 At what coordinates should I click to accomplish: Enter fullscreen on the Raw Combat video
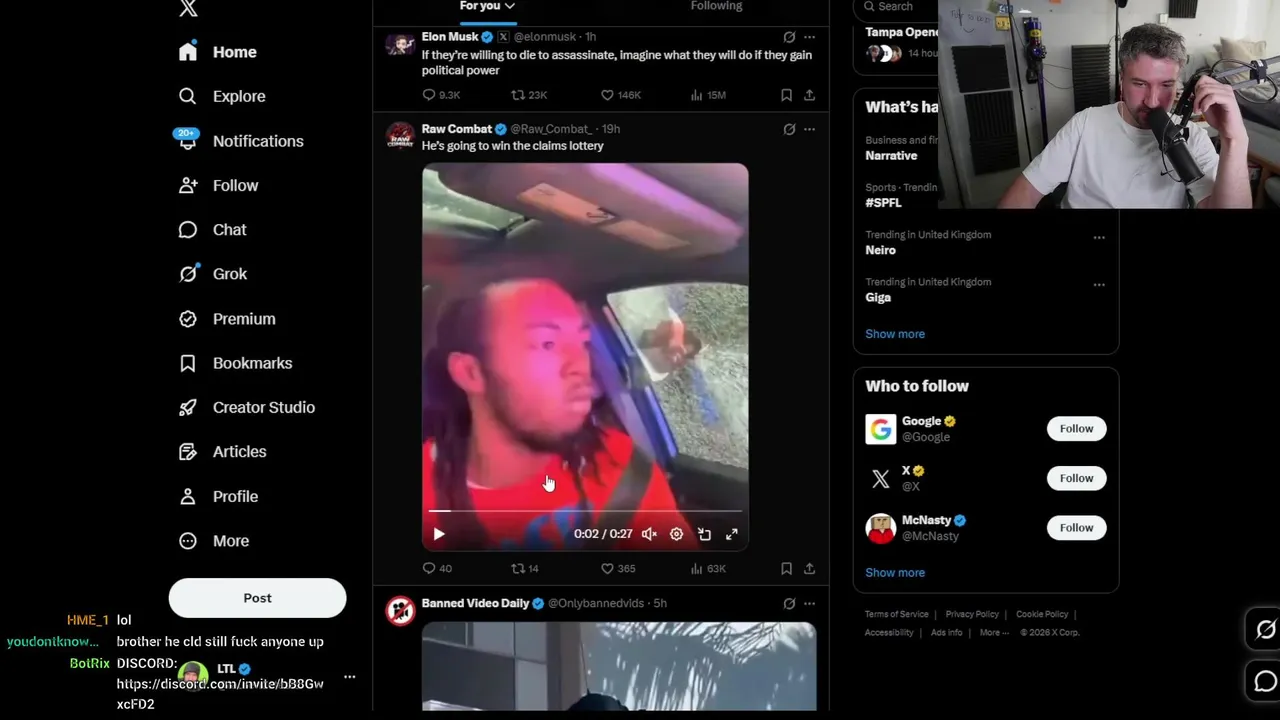click(732, 534)
